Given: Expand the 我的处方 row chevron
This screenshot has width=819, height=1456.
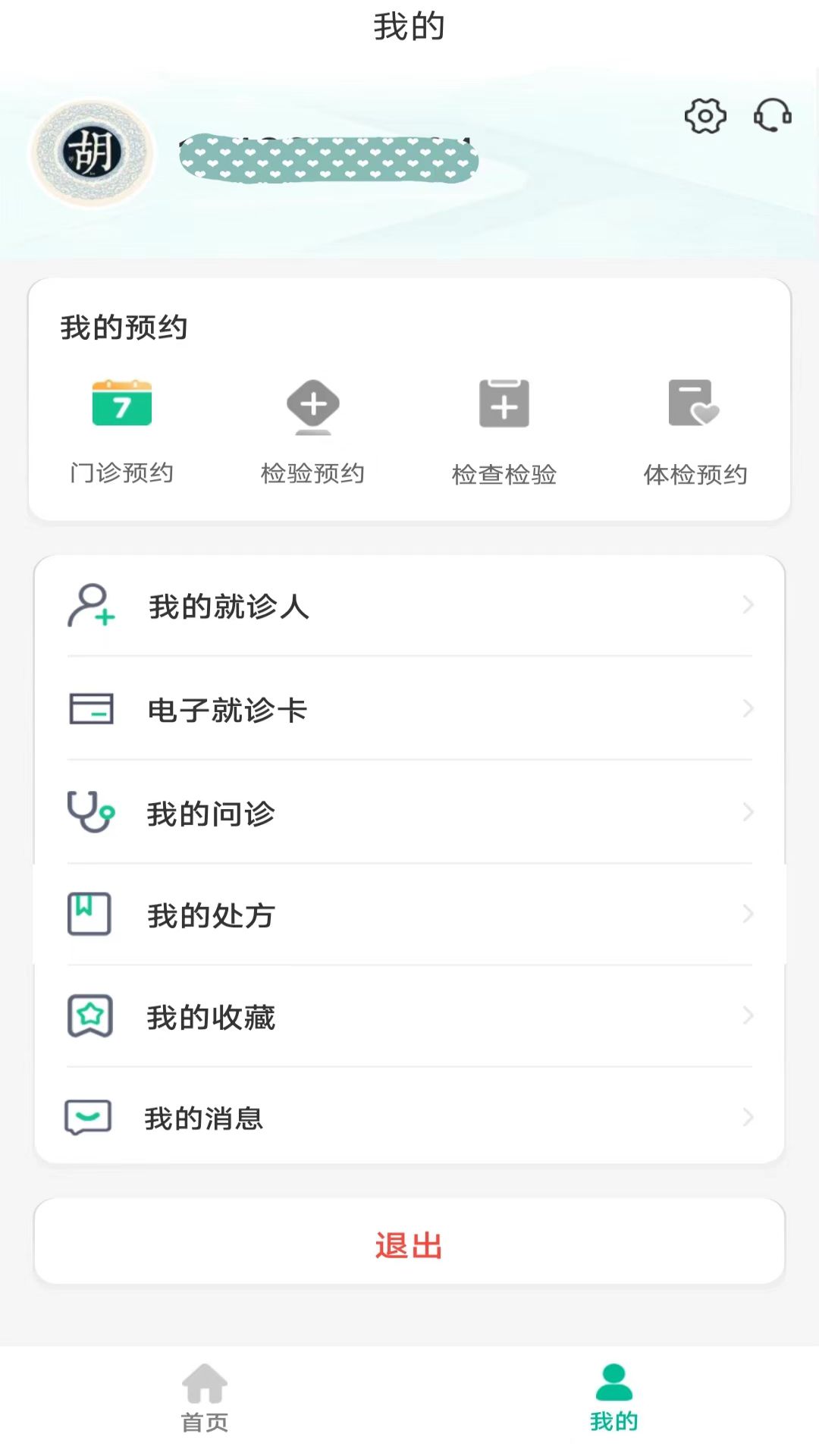Looking at the screenshot, I should tap(749, 915).
